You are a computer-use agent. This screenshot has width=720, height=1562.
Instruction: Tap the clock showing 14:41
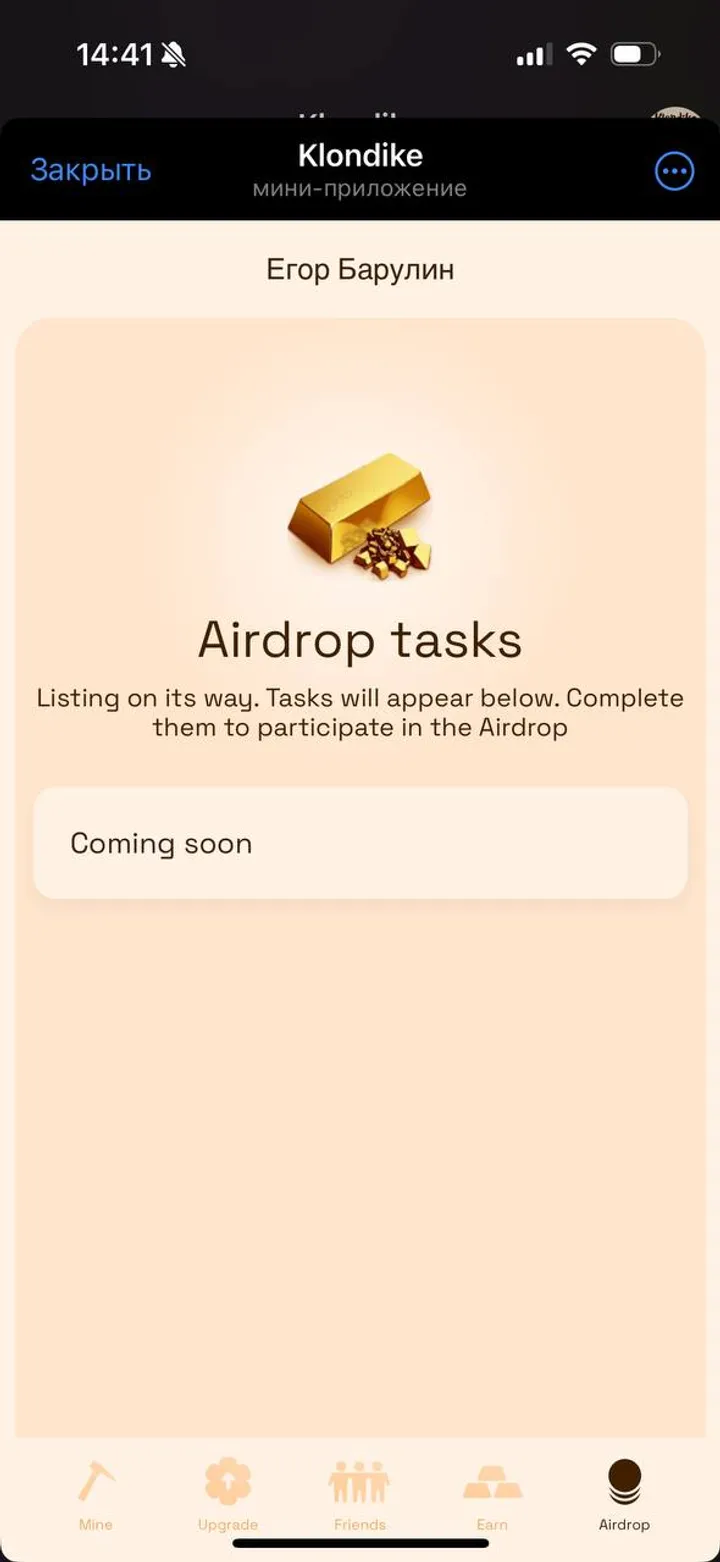coord(117,54)
